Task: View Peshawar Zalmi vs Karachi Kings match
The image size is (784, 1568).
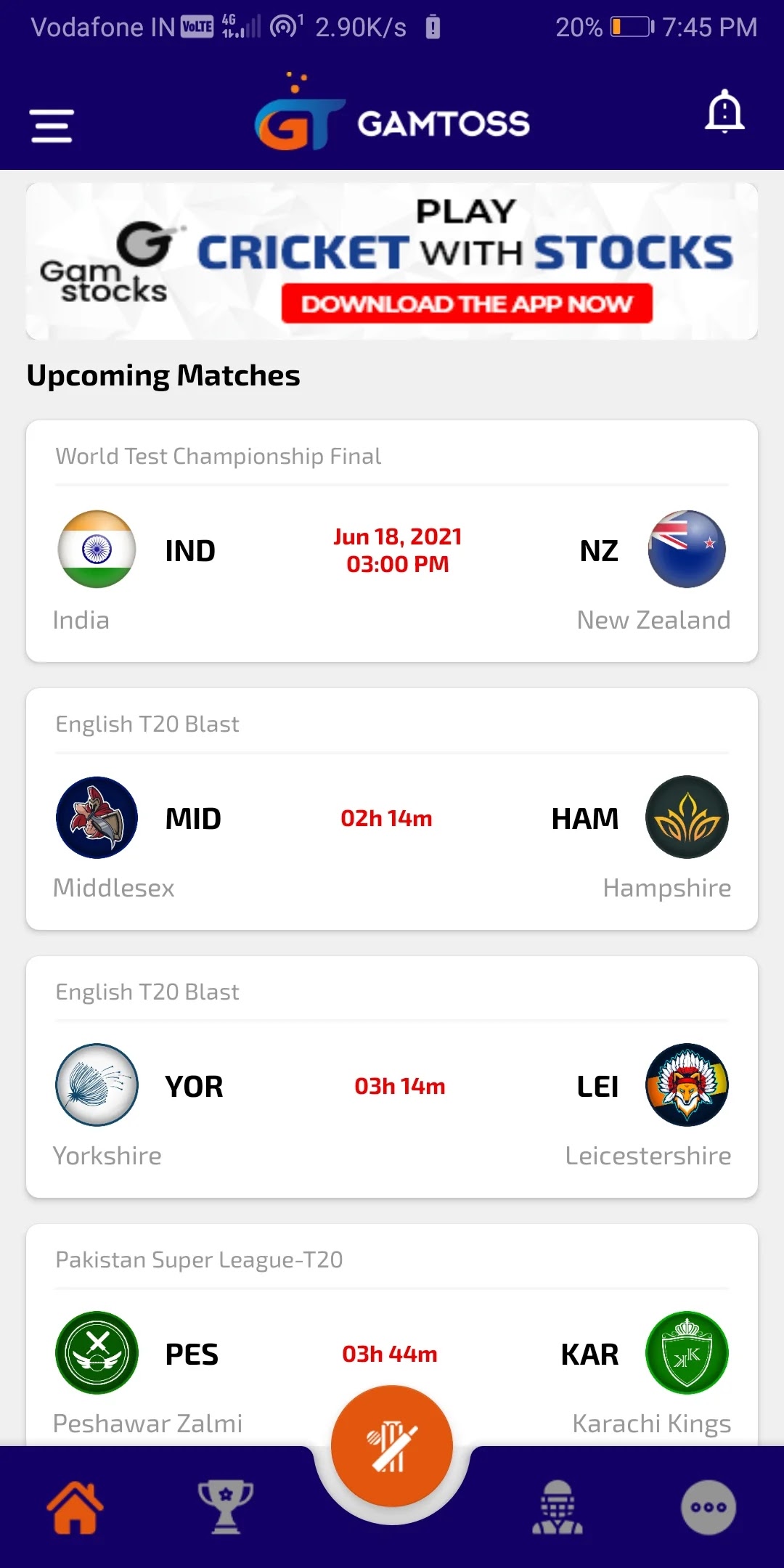Action: tap(392, 1334)
